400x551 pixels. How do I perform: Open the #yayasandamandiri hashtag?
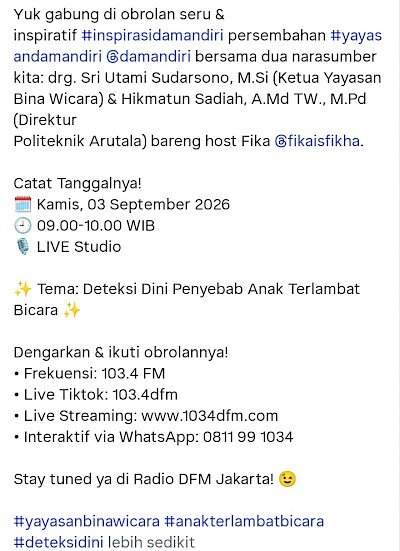click(x=356, y=35)
